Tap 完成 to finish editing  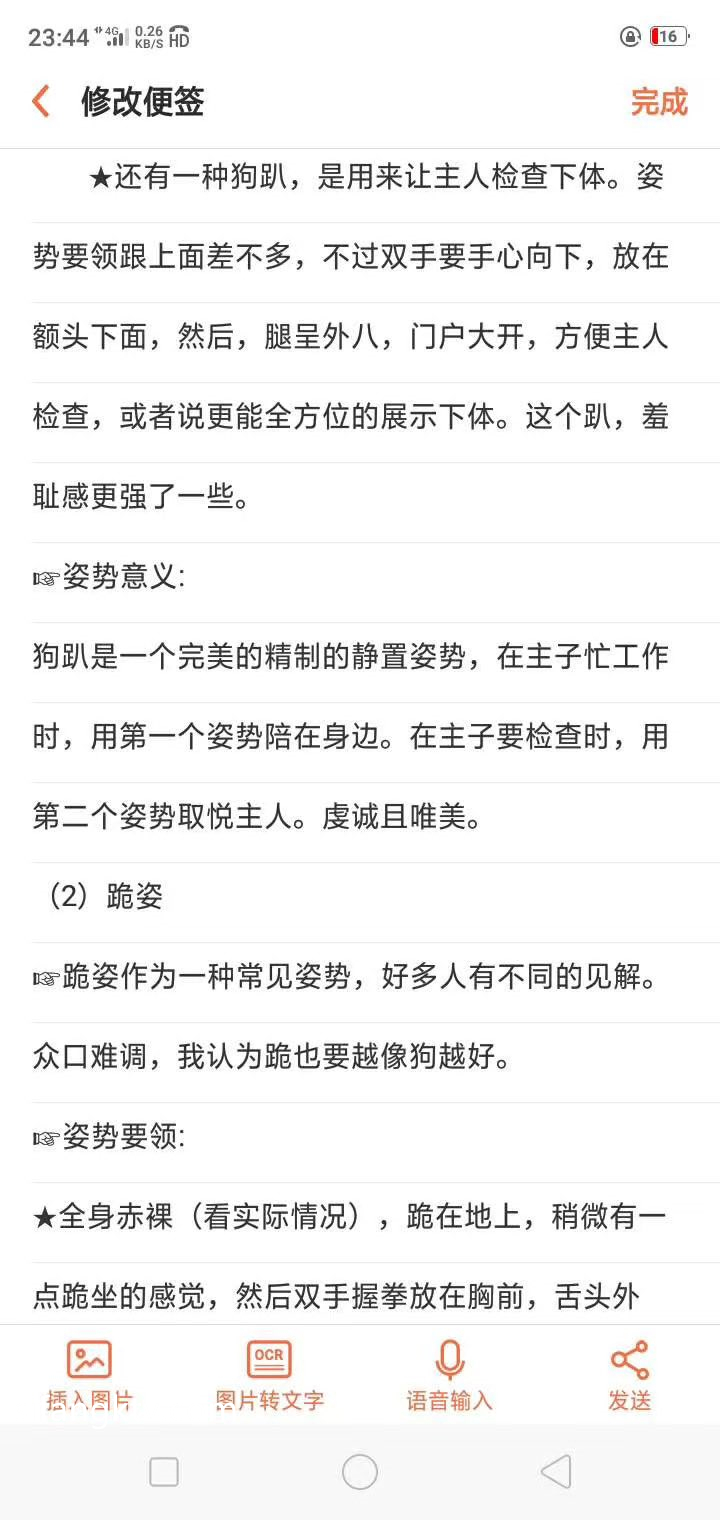coord(659,102)
